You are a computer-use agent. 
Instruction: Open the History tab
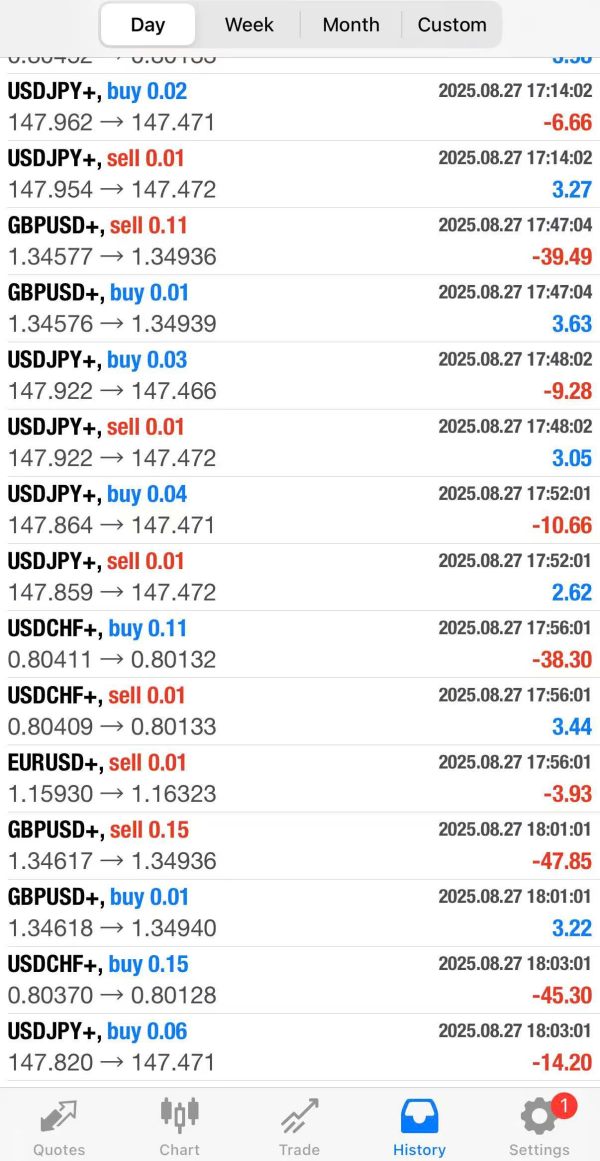[419, 1126]
